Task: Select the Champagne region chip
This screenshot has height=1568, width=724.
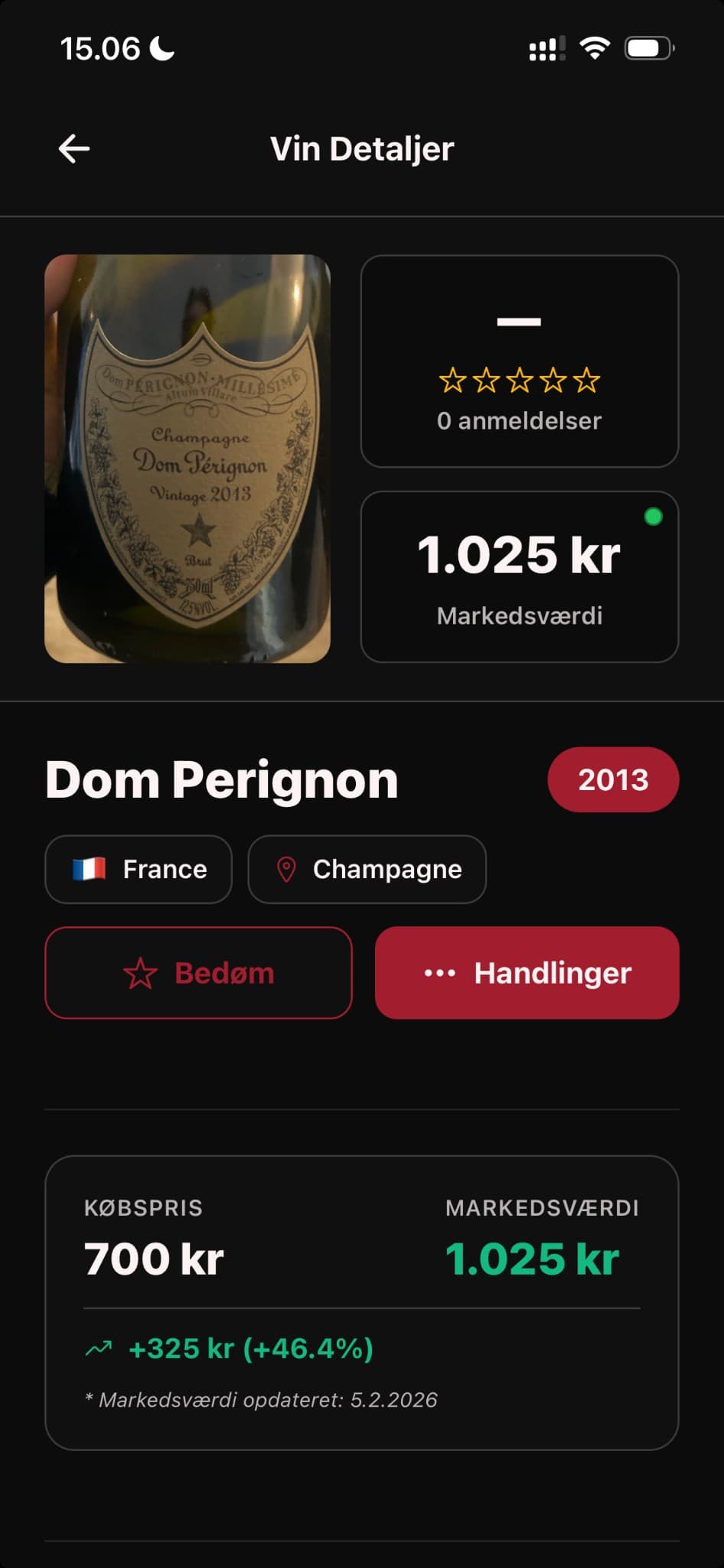Action: (366, 869)
